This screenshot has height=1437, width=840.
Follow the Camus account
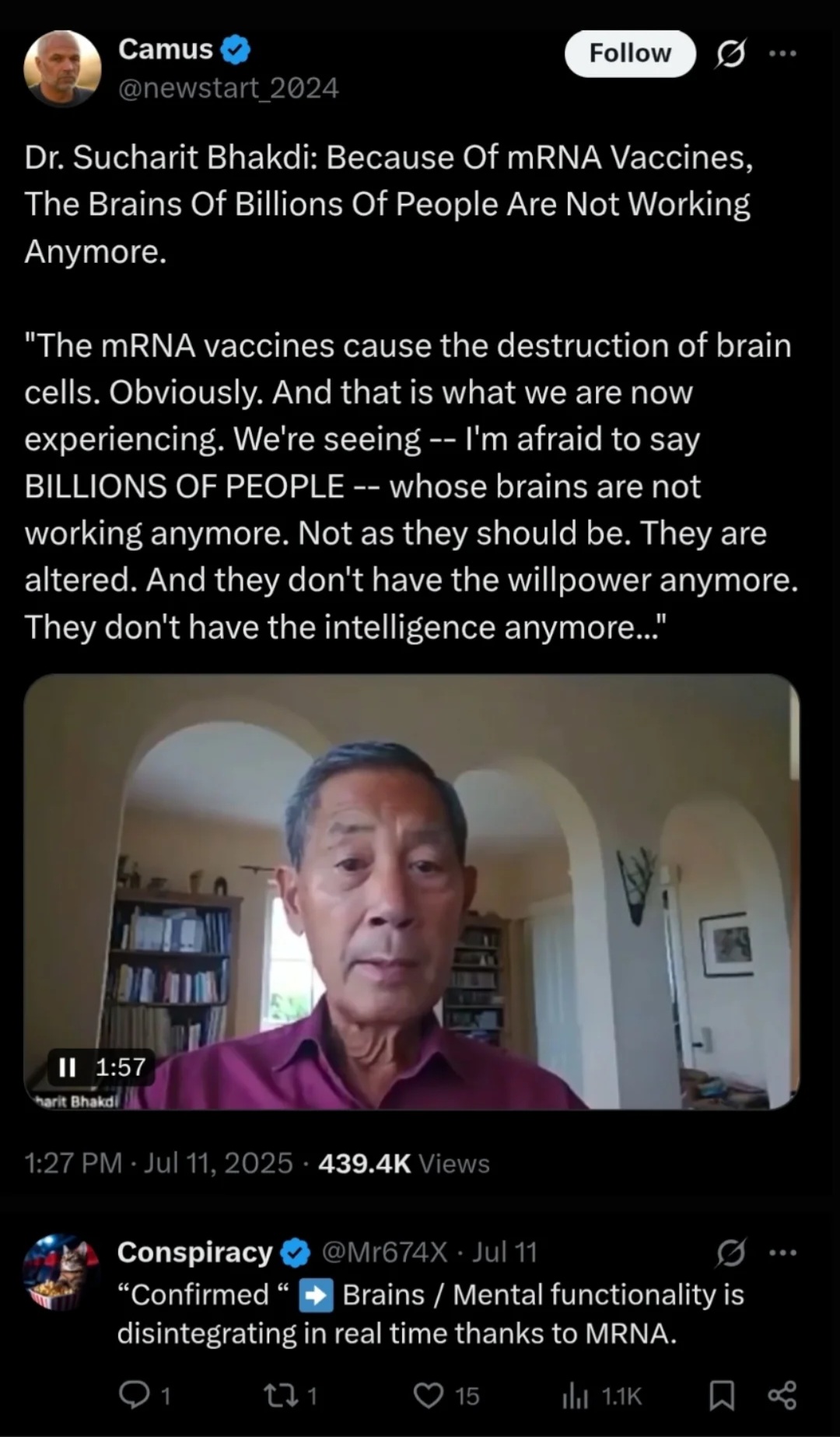(x=629, y=54)
